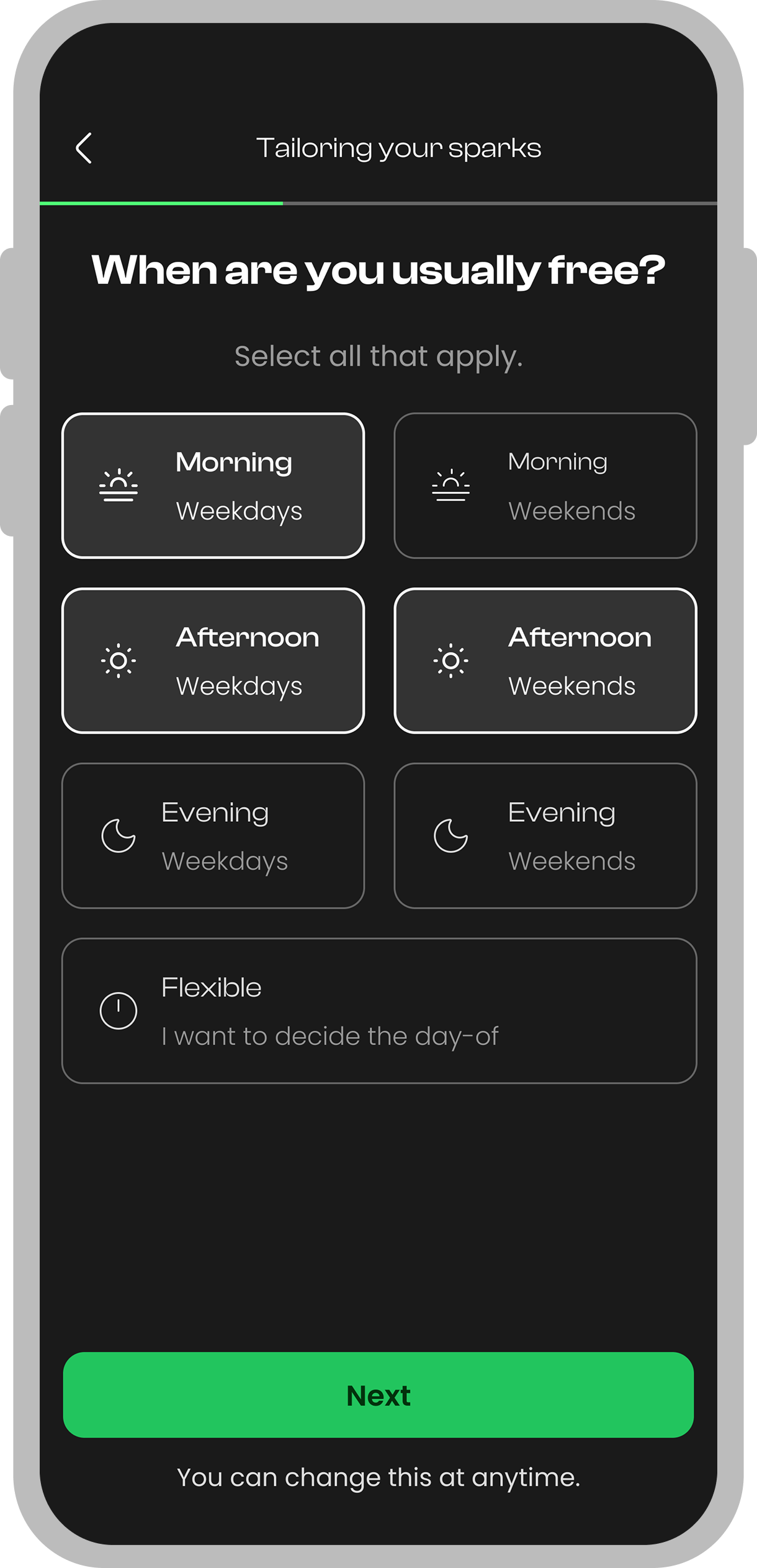757x1568 pixels.
Task: Go back using the arrow icon
Action: [x=84, y=148]
